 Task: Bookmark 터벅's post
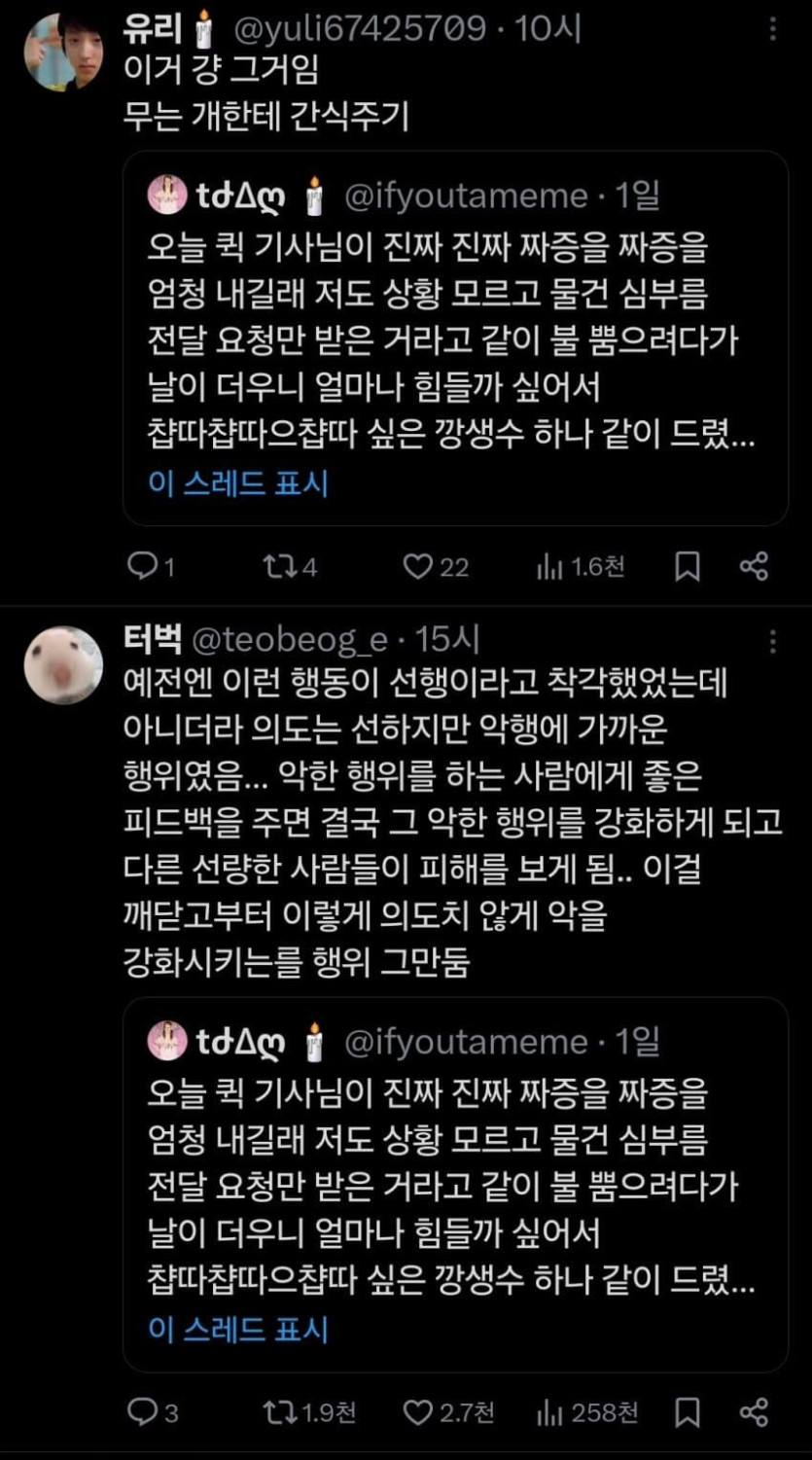coord(687,1411)
